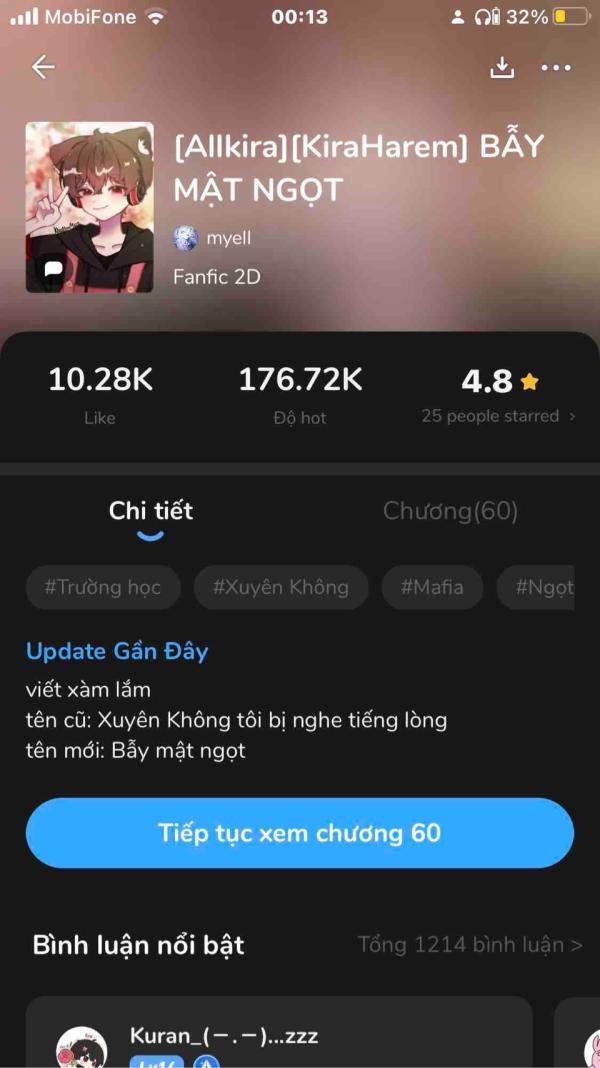This screenshot has height=1068, width=600.
Task: Browse the #Xuyên Không tag
Action: 280,587
